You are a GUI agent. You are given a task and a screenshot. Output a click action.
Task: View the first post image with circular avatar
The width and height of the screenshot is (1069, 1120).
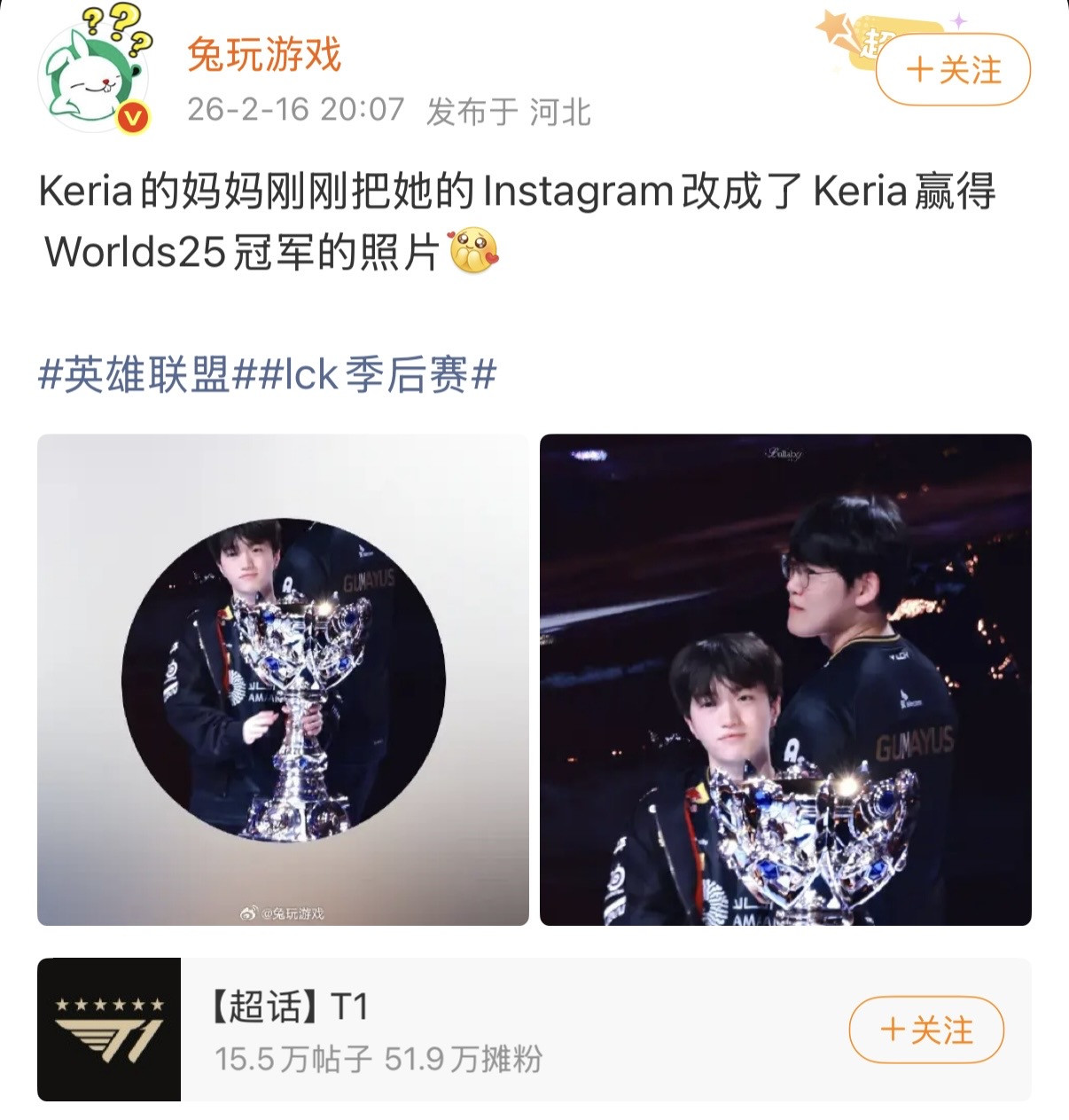pyautogui.click(x=283, y=679)
